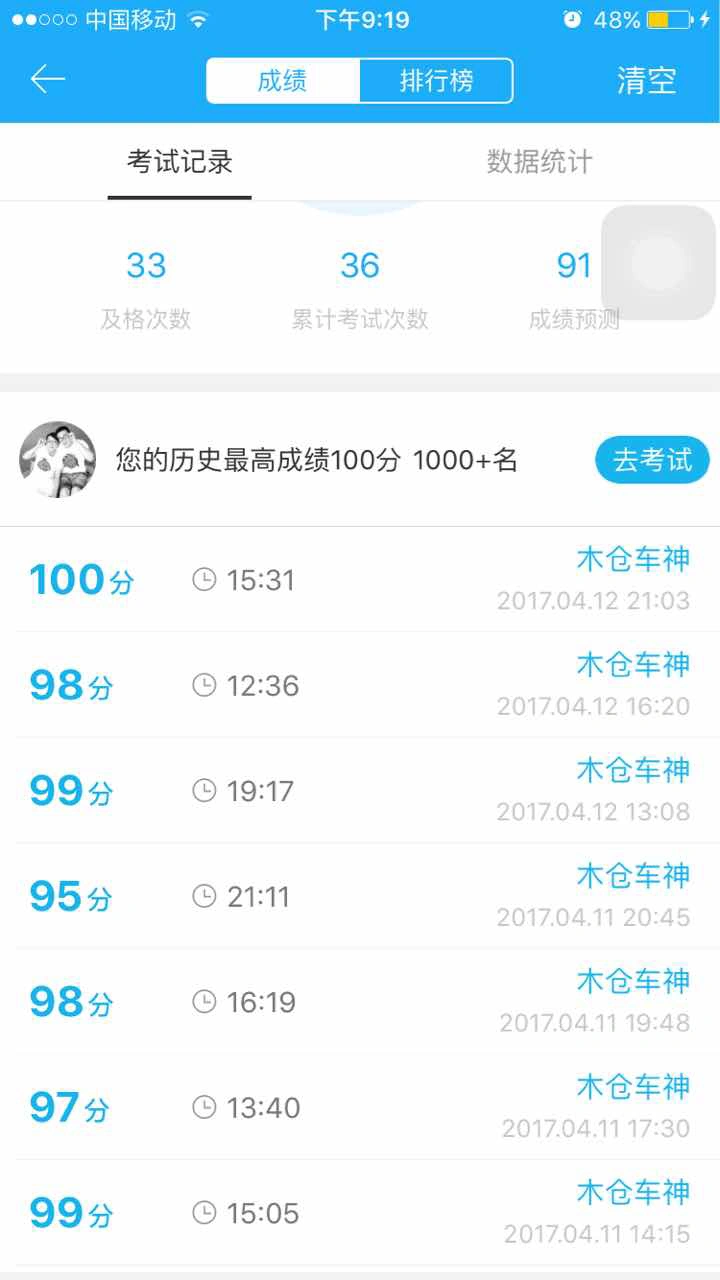Open the 99分 record from 2017.04.12 13:08
720x1280 pixels.
(x=360, y=790)
